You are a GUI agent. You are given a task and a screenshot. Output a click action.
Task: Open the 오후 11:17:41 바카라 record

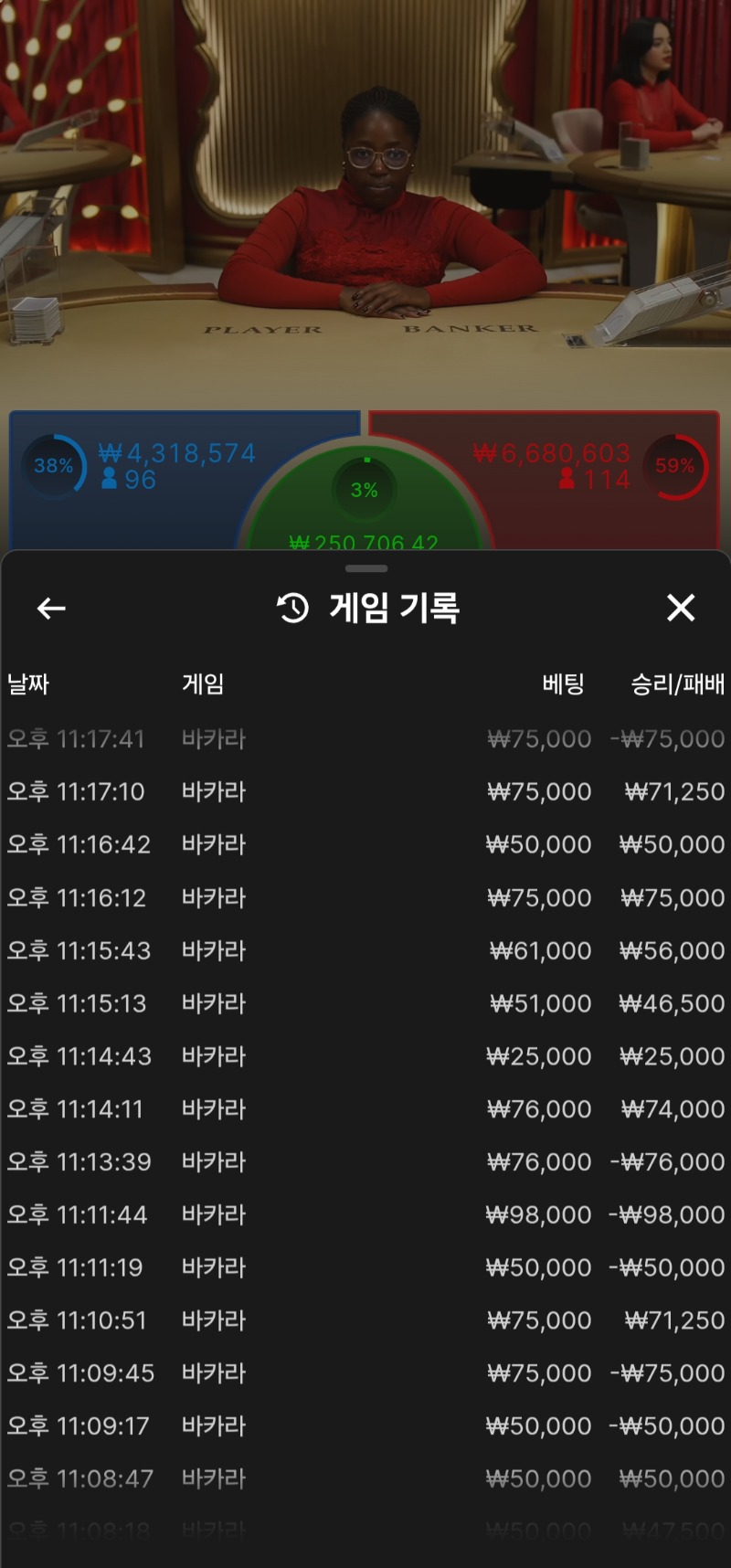pyautogui.click(x=365, y=738)
